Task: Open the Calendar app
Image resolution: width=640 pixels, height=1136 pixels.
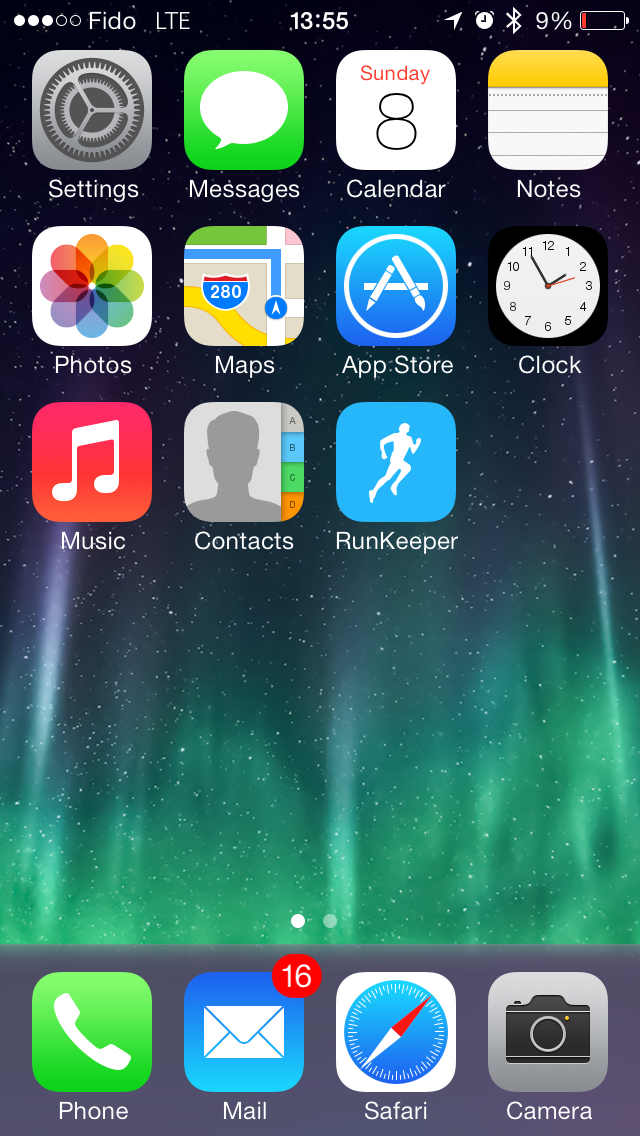Action: click(396, 110)
